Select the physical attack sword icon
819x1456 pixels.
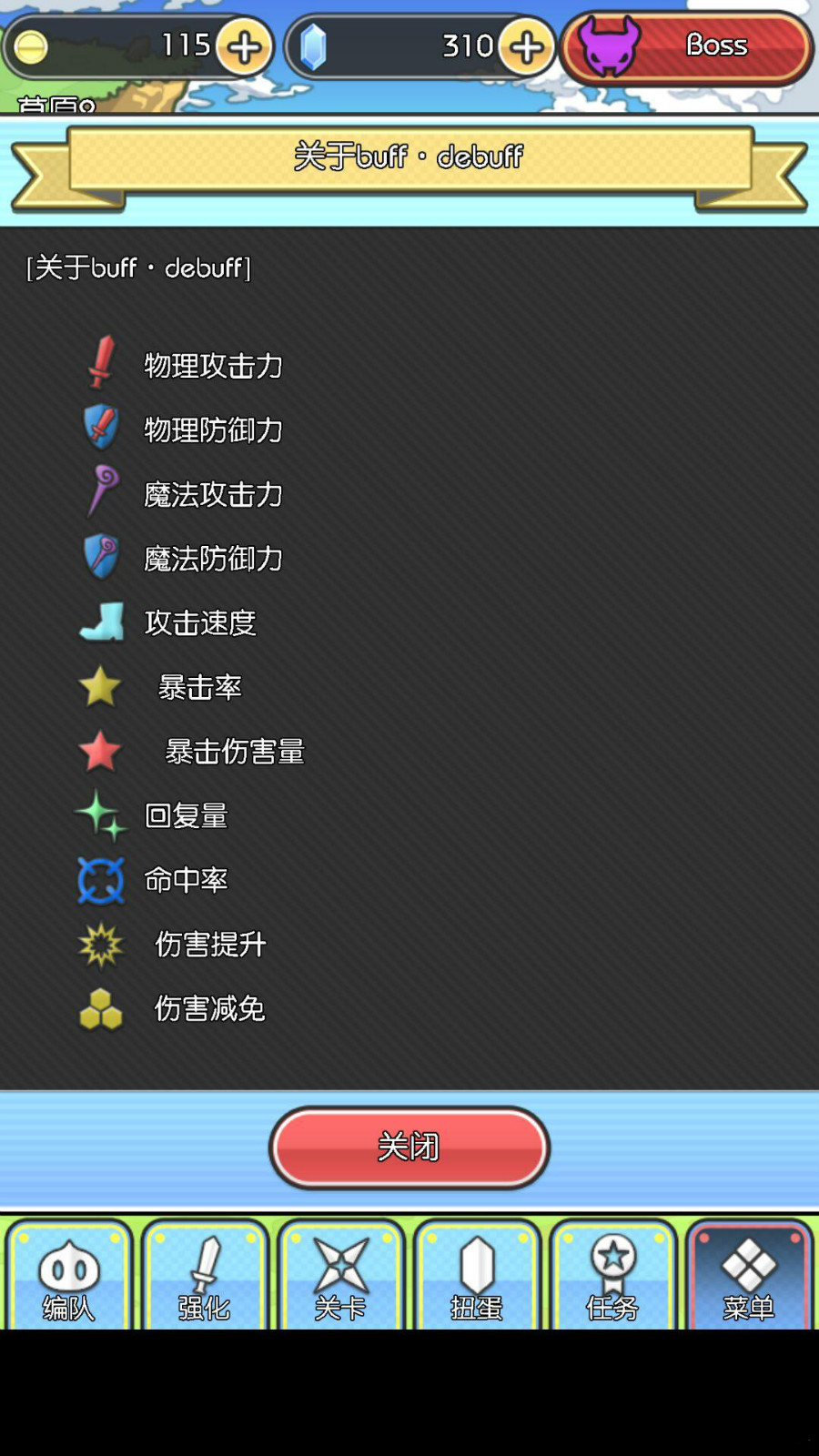coord(100,363)
